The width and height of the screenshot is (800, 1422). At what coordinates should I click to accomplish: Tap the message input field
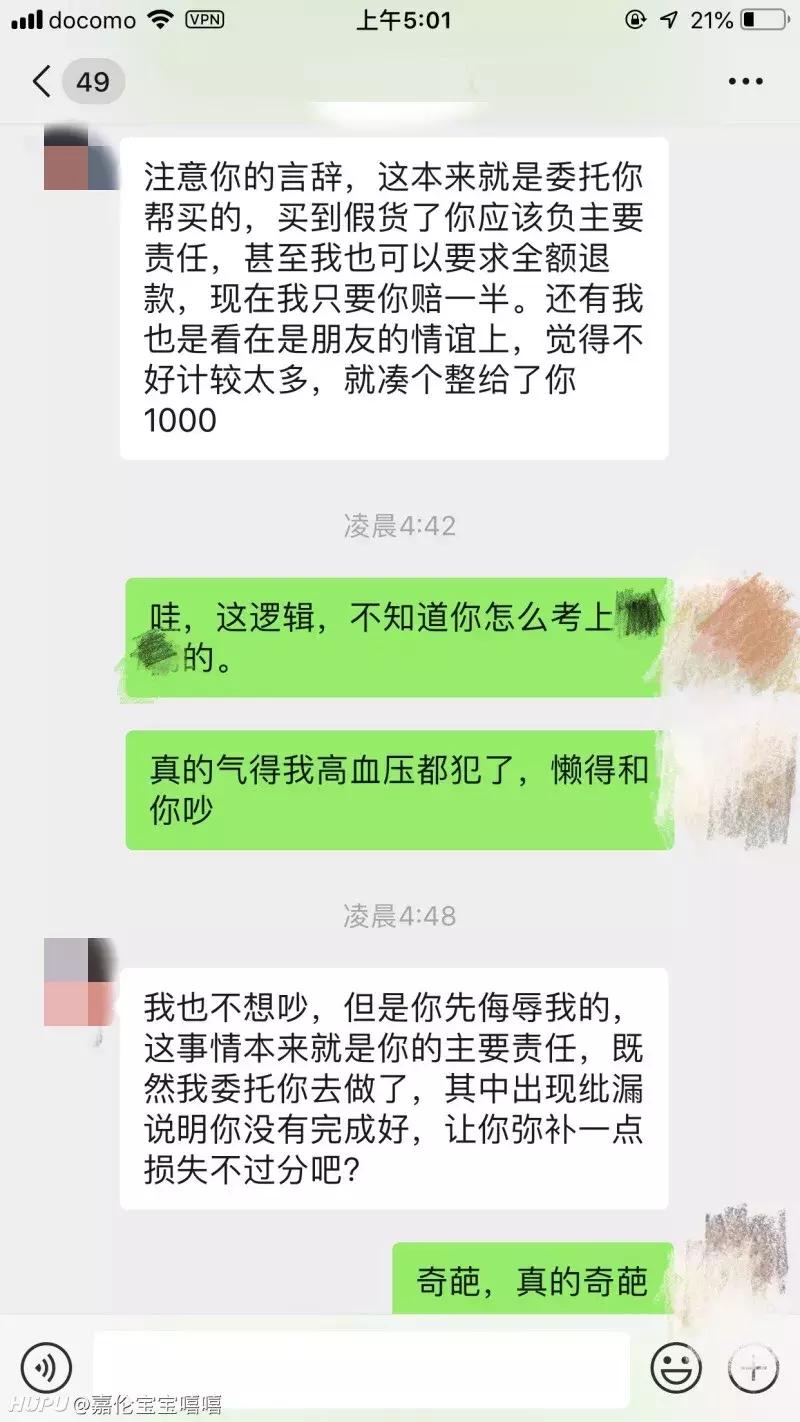[360, 1365]
